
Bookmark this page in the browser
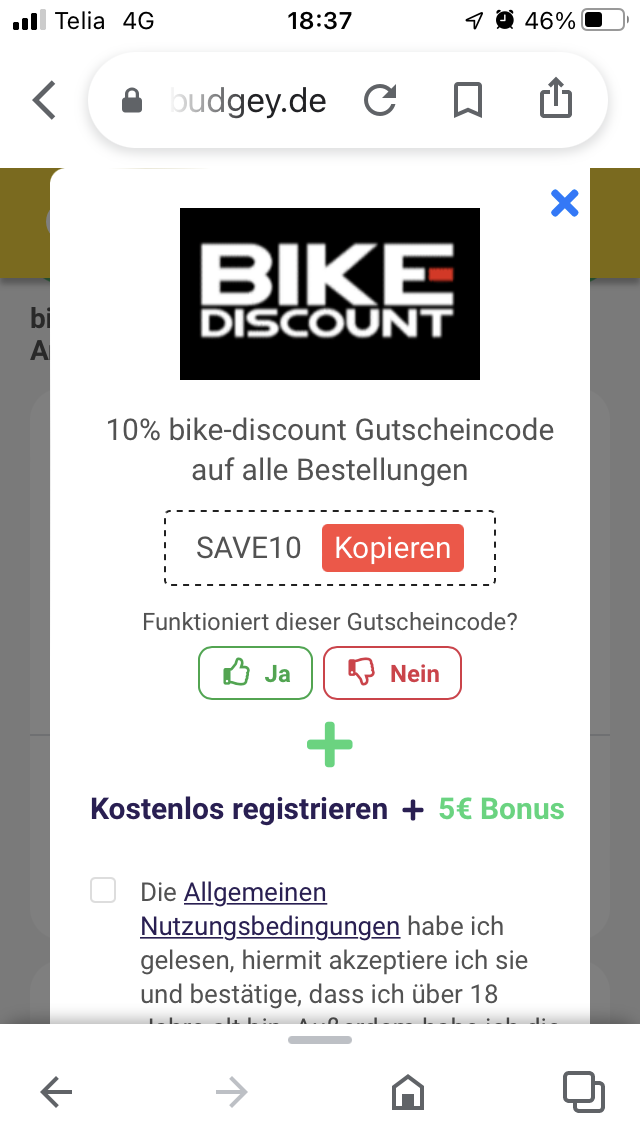pos(467,100)
